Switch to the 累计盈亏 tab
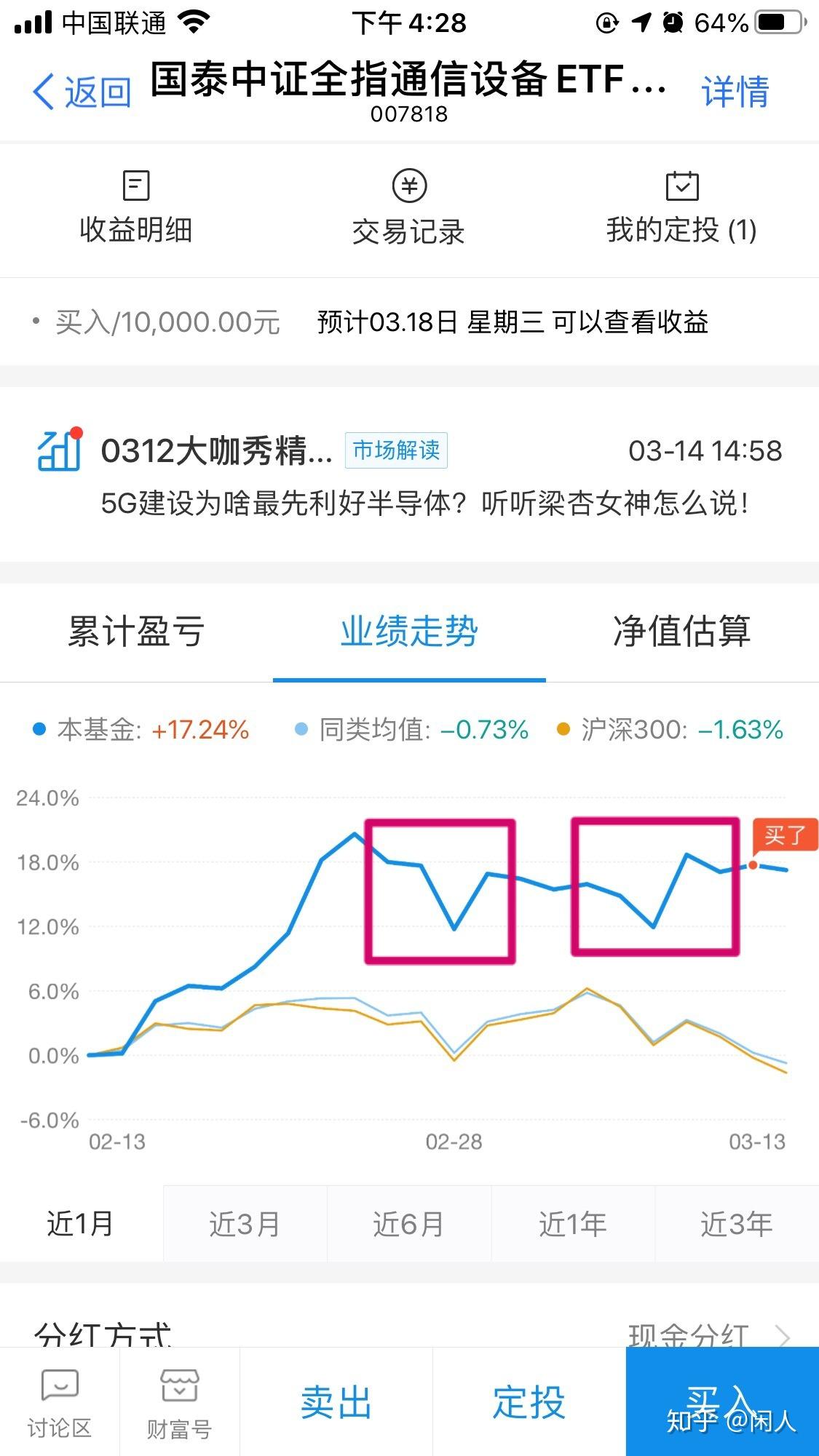 tap(136, 632)
